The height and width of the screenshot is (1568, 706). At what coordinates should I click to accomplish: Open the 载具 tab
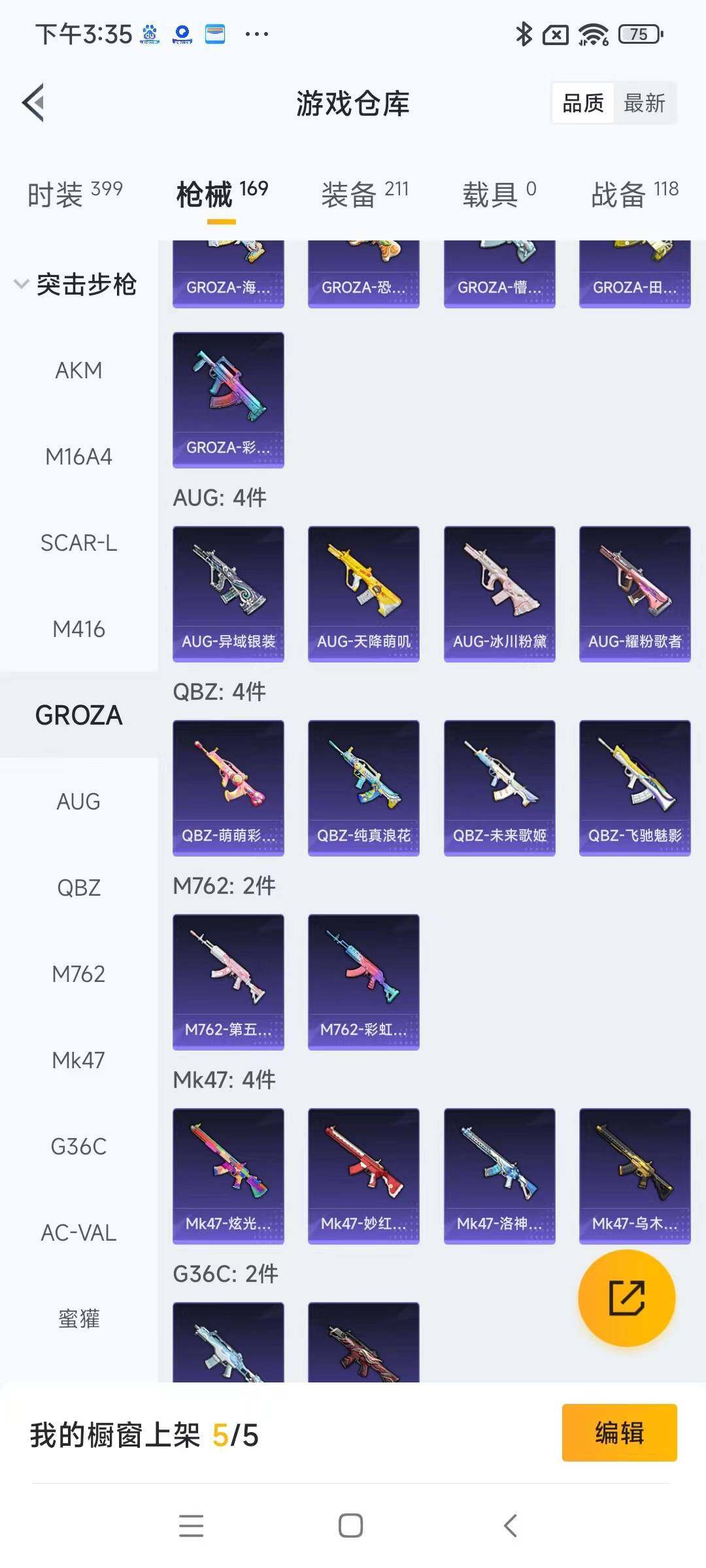pyautogui.click(x=499, y=195)
